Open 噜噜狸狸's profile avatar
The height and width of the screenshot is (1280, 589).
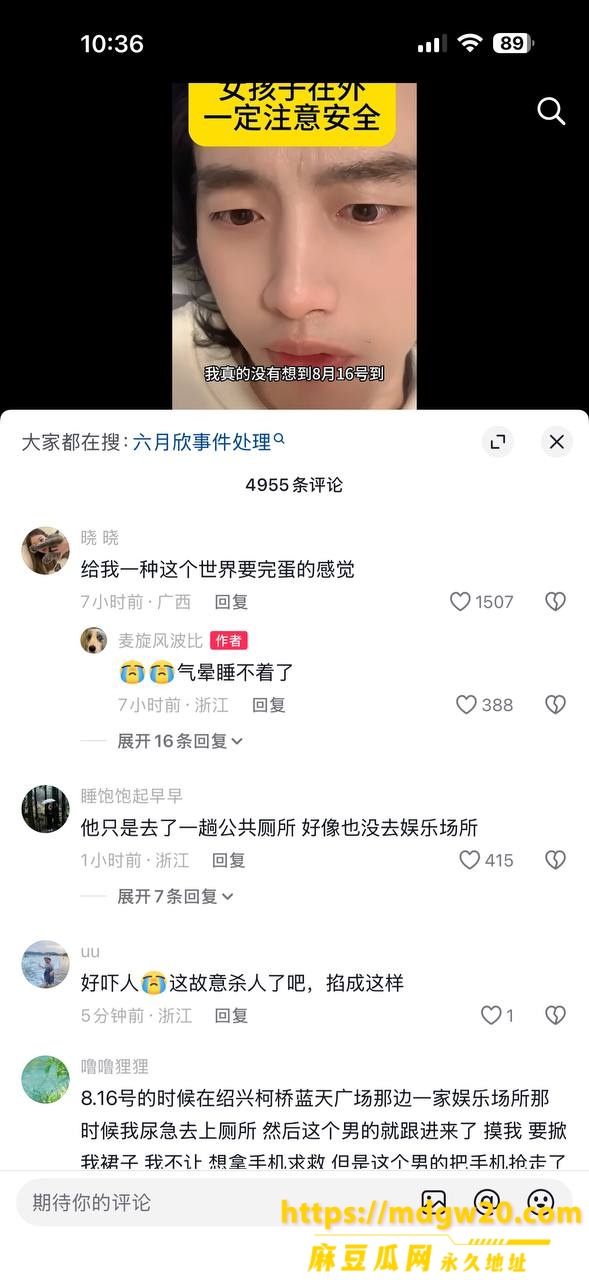(x=45, y=1079)
